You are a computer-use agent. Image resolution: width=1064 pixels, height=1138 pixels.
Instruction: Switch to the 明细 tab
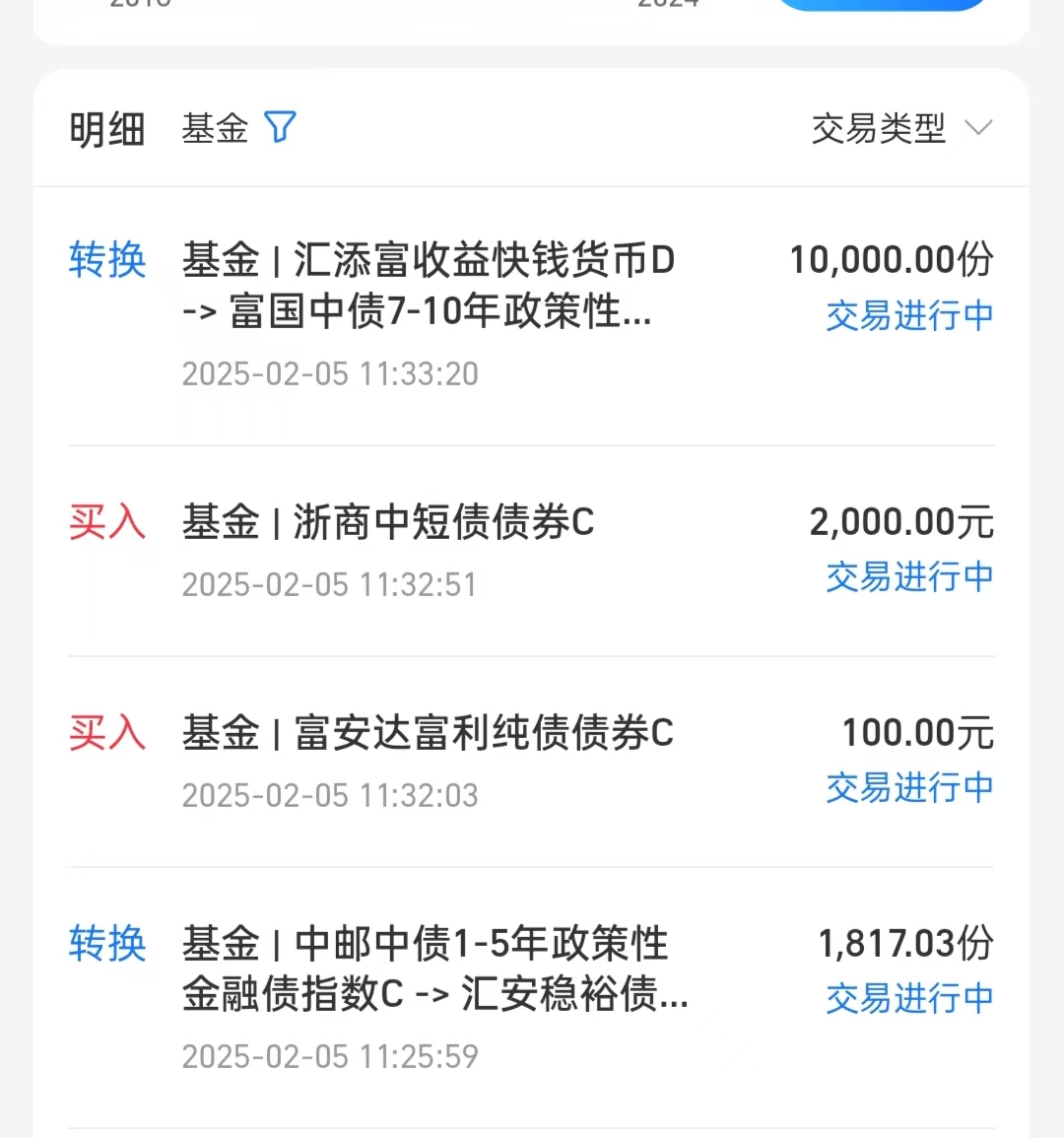pos(107,128)
